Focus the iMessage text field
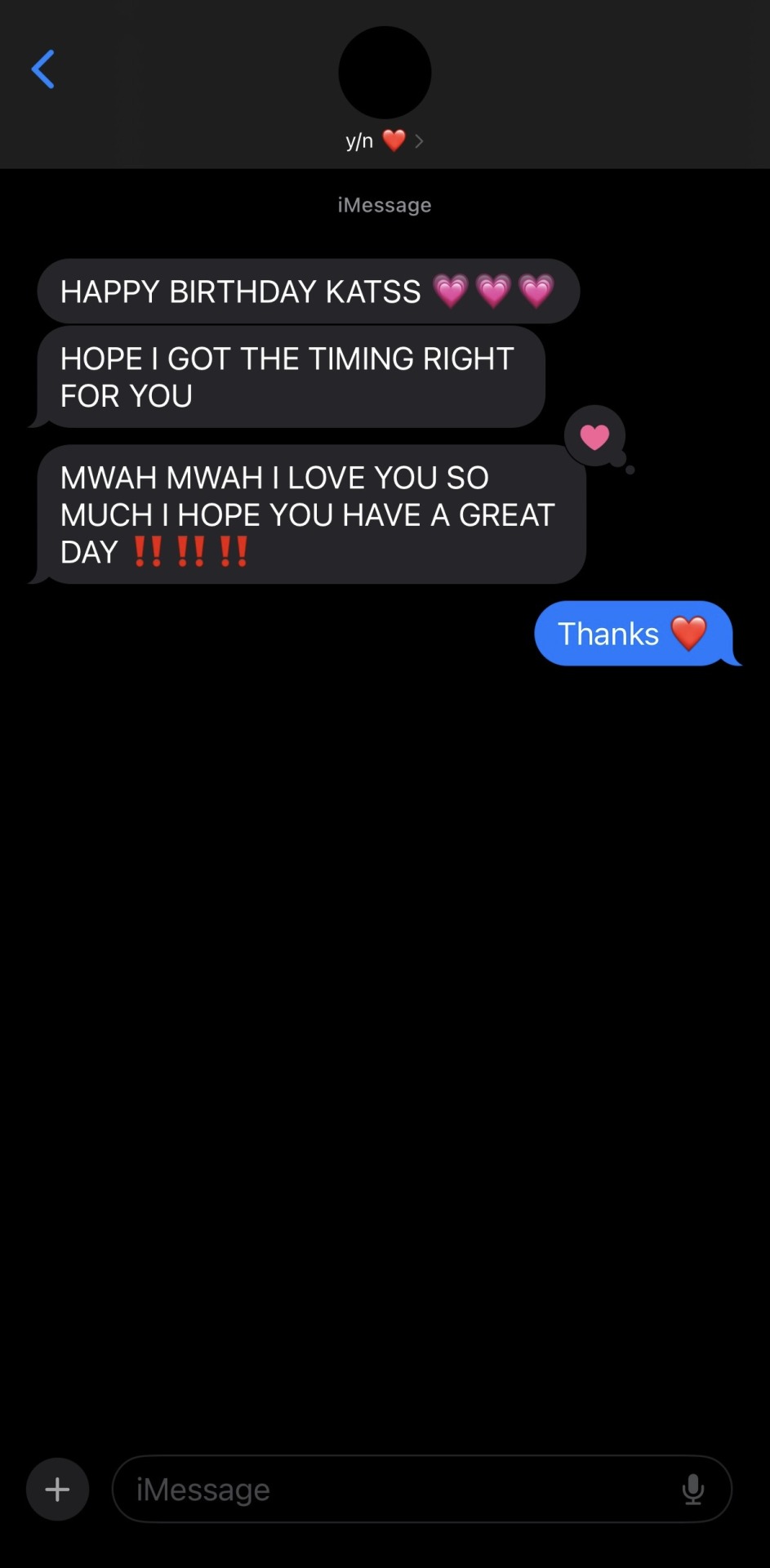 [x=392, y=1489]
